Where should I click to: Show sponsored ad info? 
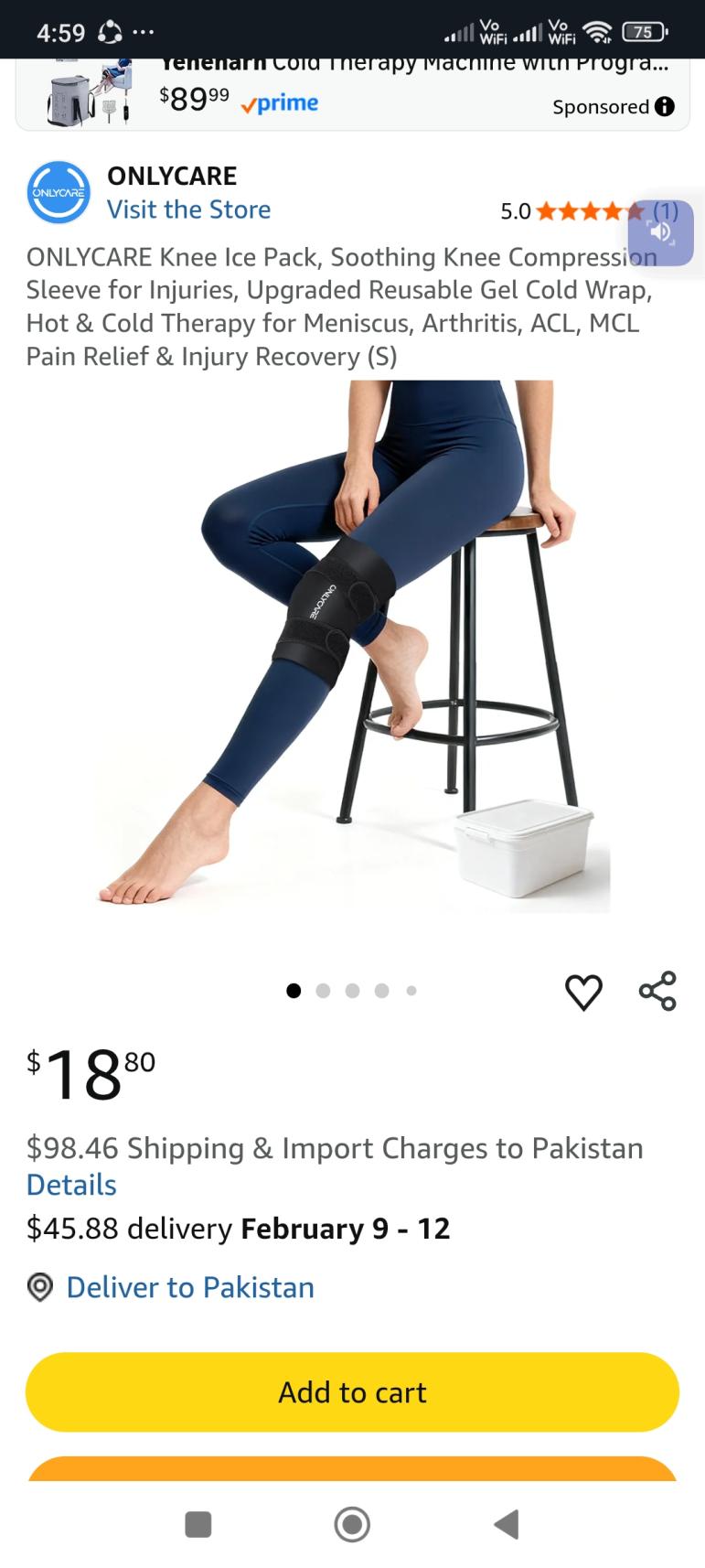coord(665,107)
